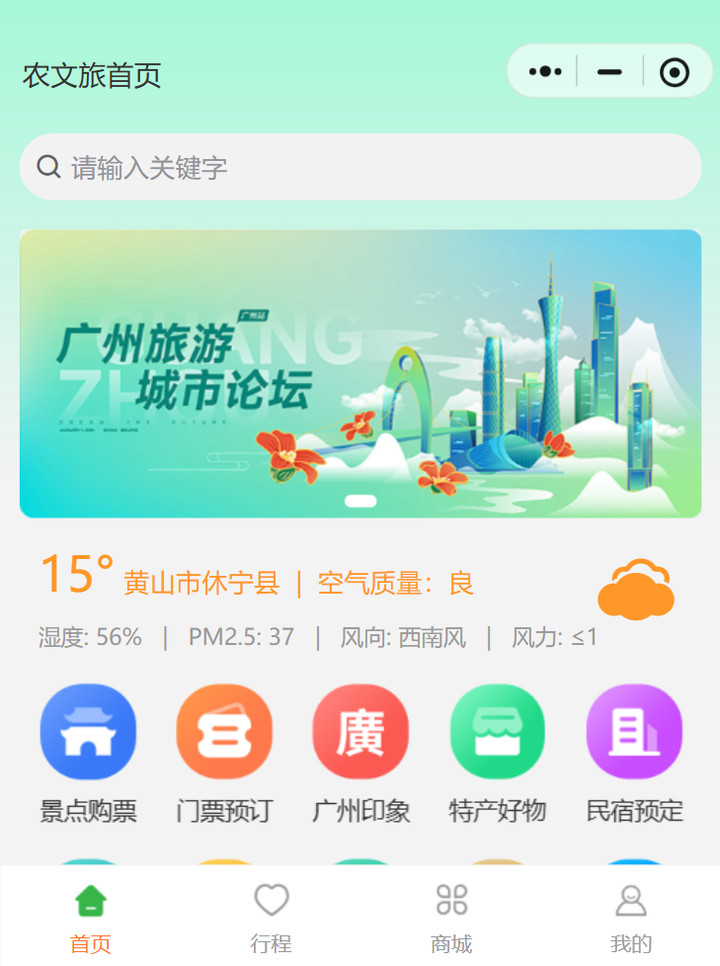The height and width of the screenshot is (966, 720).
Task: Click the magnifier icon in the search bar
Action: click(49, 167)
